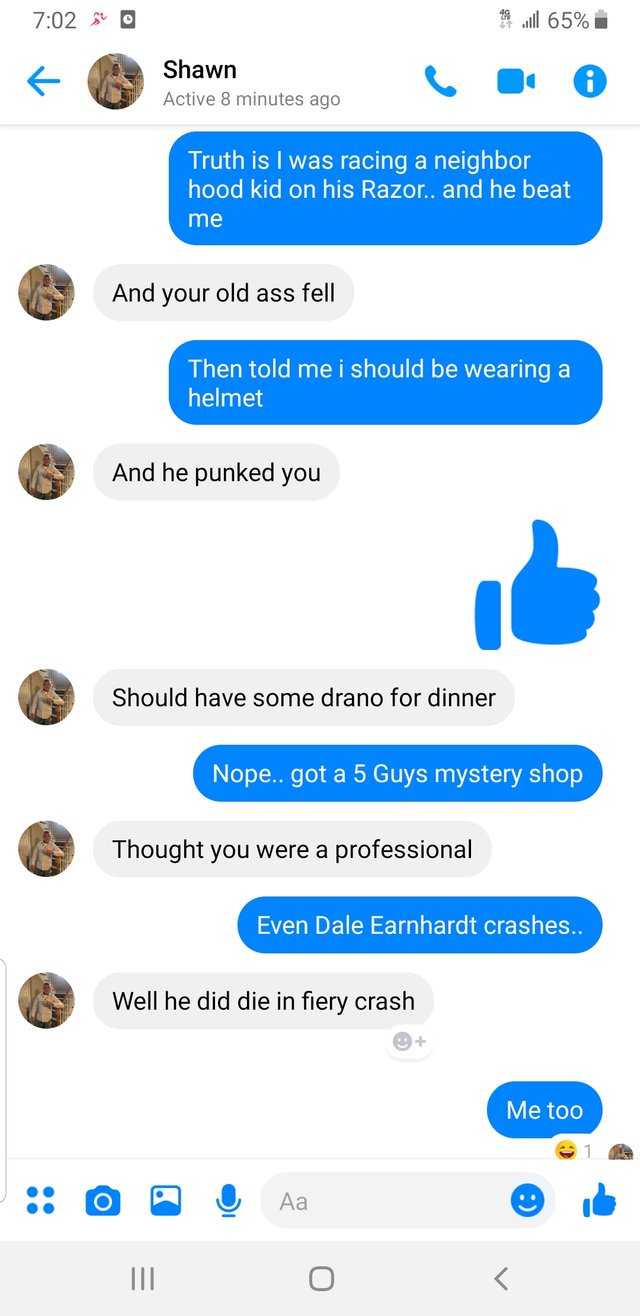View reaction on Me too message
The width and height of the screenshot is (640, 1316).
[573, 1151]
